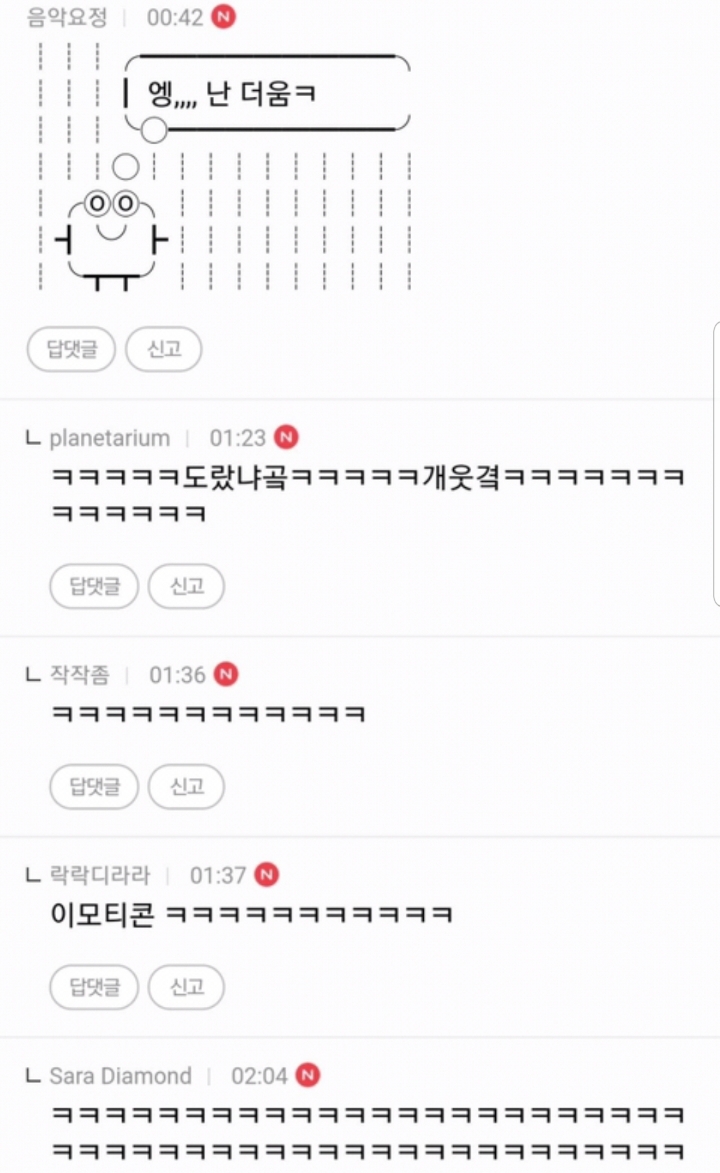Viewport: 720px width, 1173px height.
Task: Report planetarium's comment via 신고 button
Action: coord(186,586)
